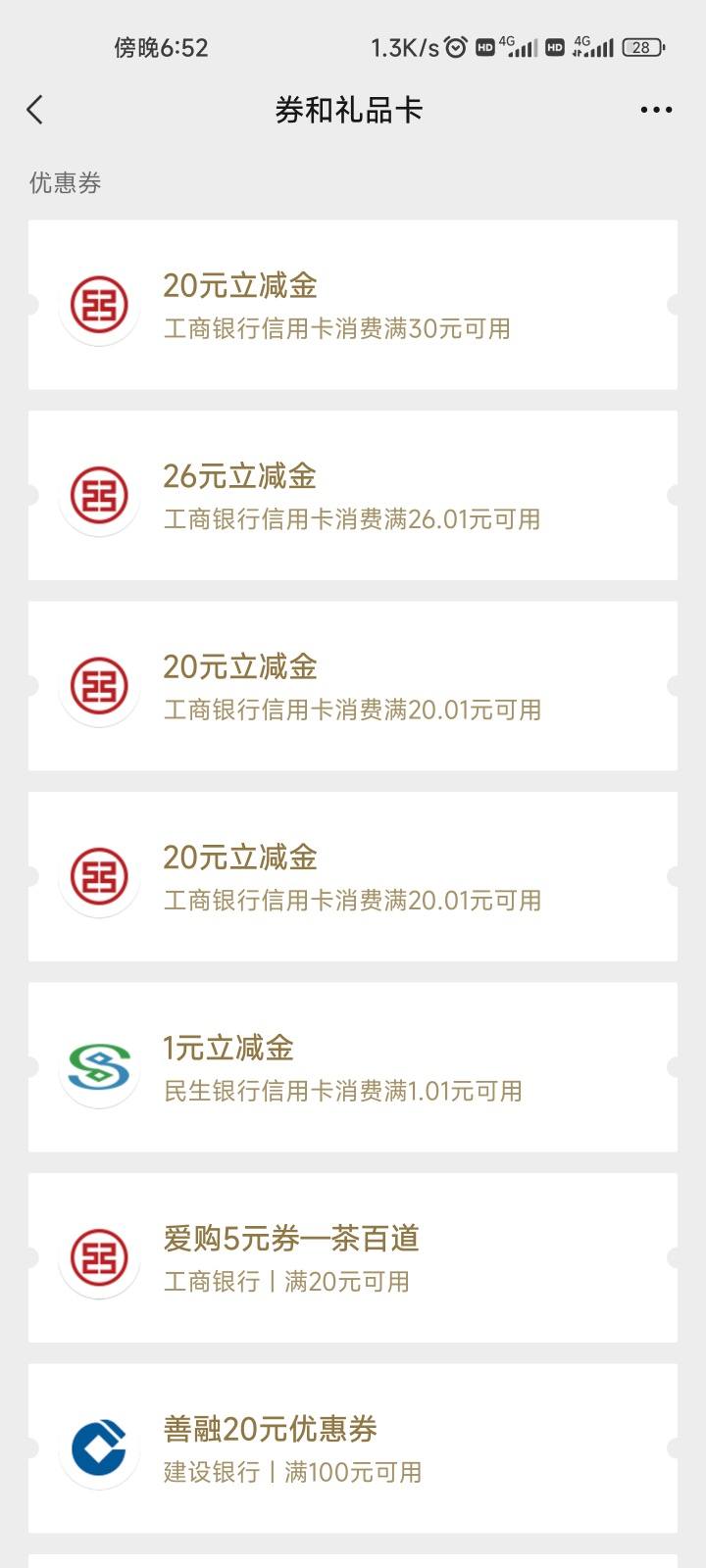Viewport: 706px width, 1568px height.
Task: Go back from 券和礼品卡 page
Action: coord(35,110)
